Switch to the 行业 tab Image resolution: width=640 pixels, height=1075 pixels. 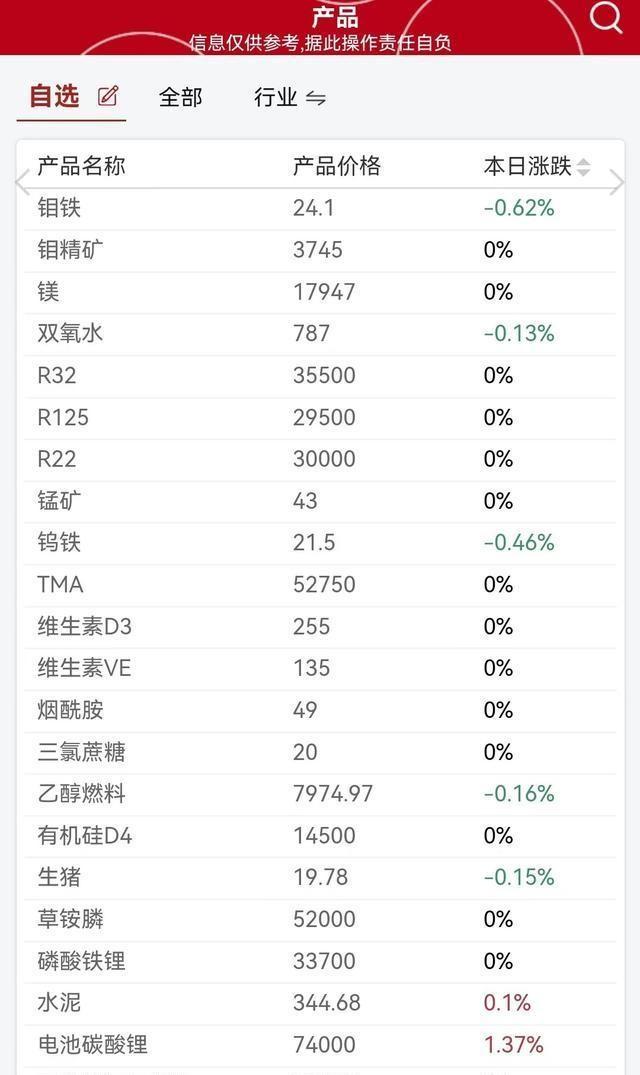pyautogui.click(x=289, y=97)
